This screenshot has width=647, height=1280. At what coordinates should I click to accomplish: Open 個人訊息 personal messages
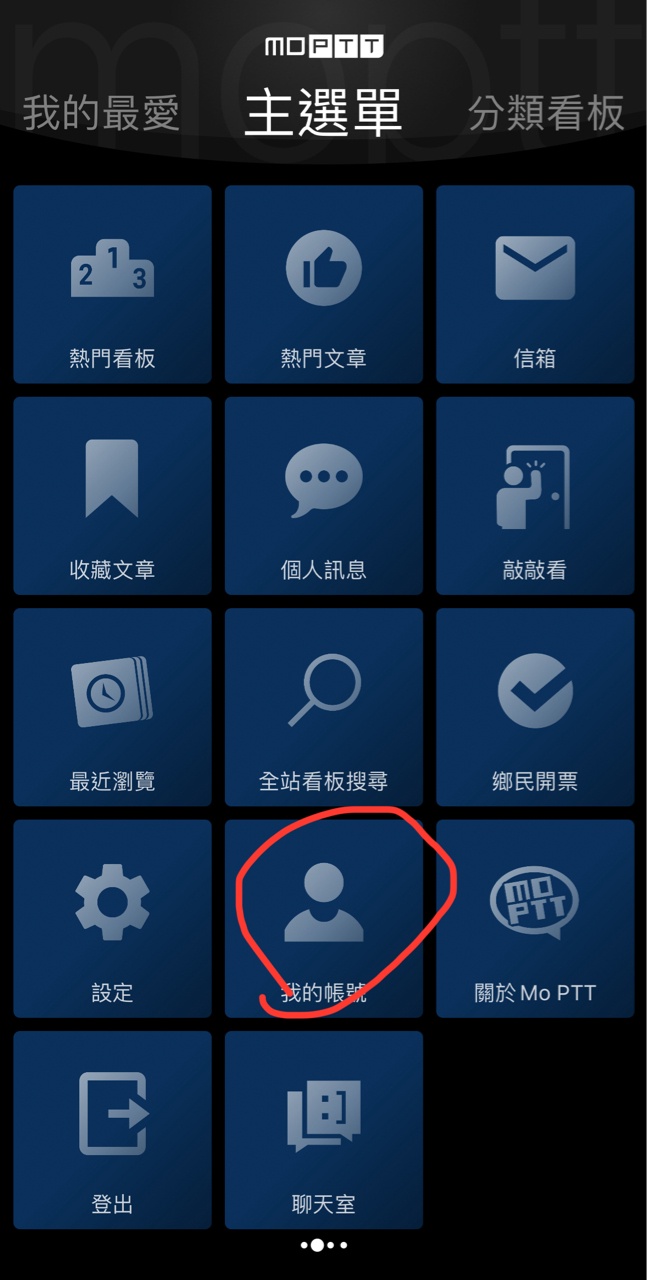point(323,495)
